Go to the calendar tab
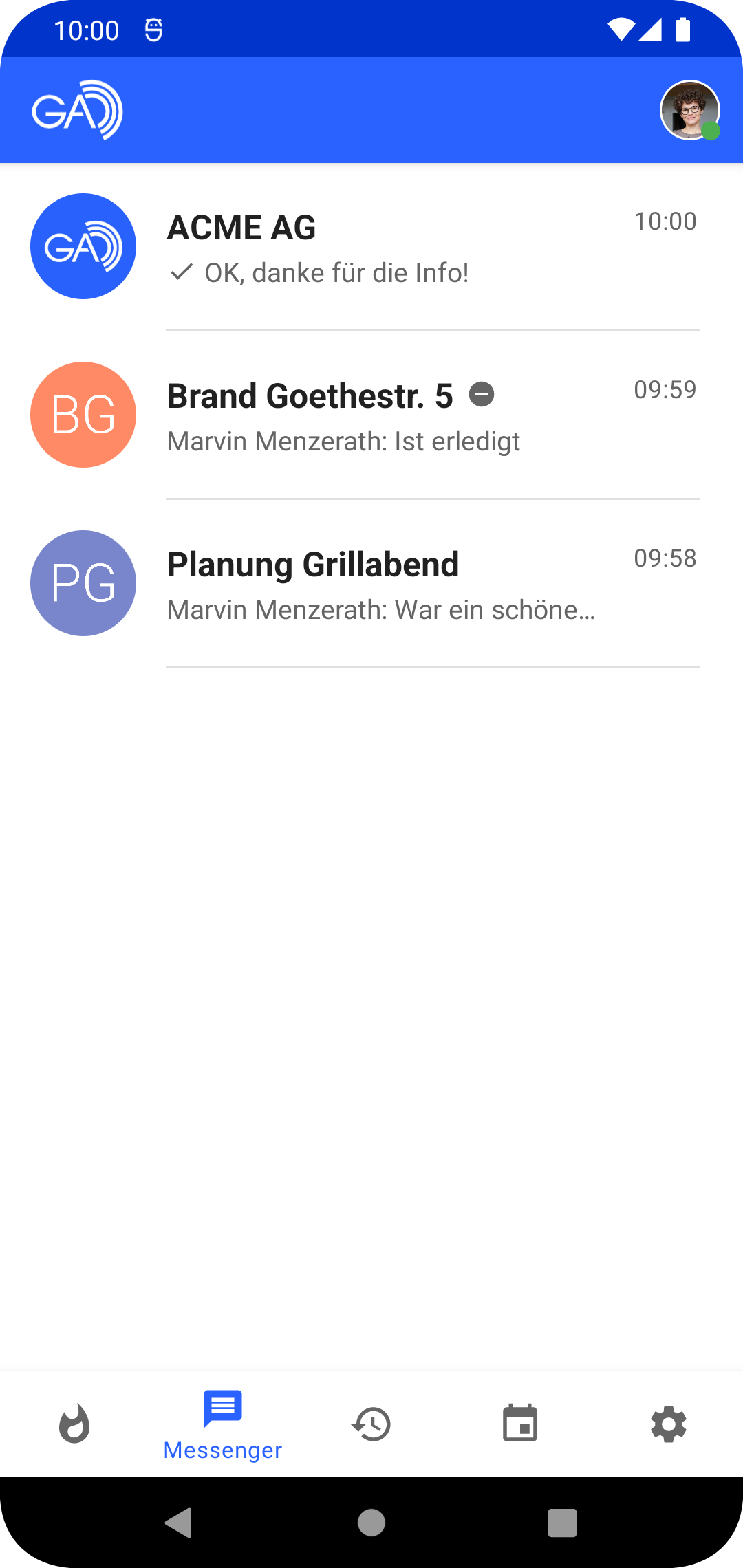Viewport: 743px width, 1568px height. pos(520,1424)
